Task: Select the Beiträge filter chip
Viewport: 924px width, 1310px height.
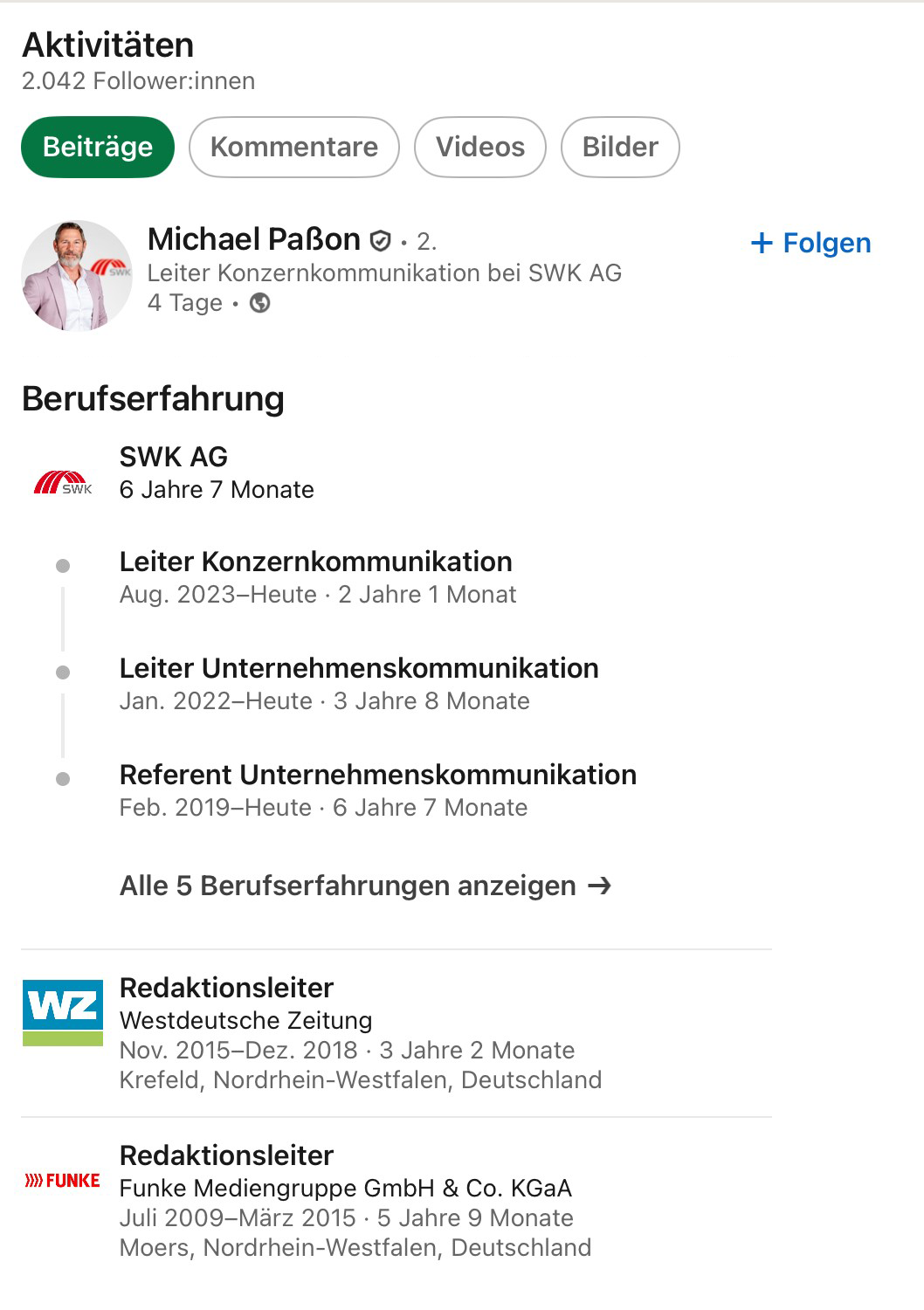Action: [98, 147]
